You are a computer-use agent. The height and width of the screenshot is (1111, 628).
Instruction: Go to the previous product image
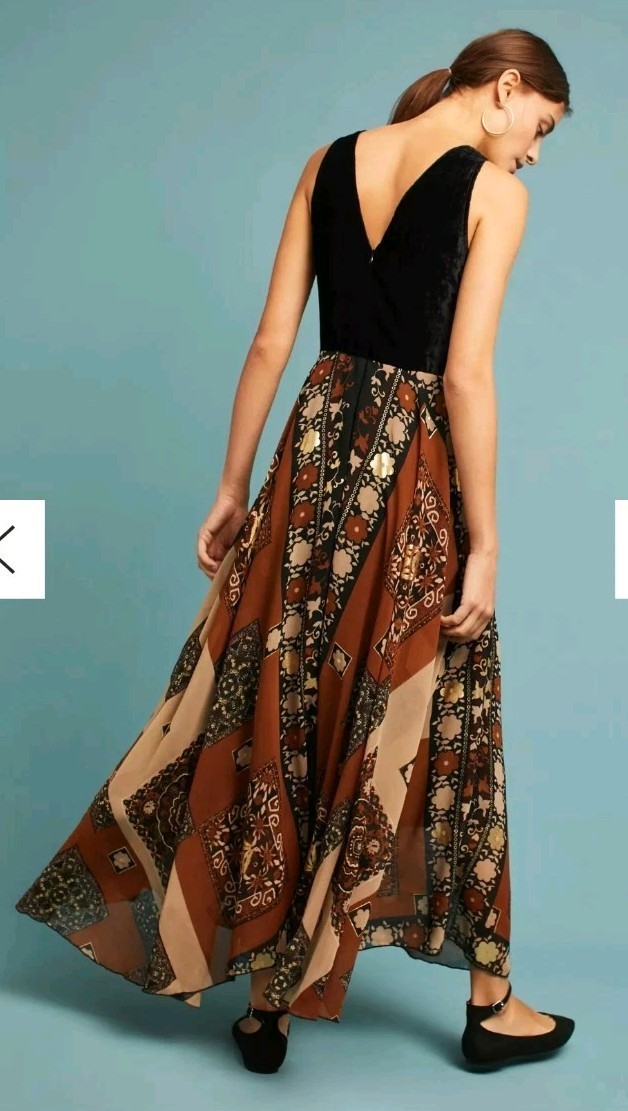coord(21,549)
